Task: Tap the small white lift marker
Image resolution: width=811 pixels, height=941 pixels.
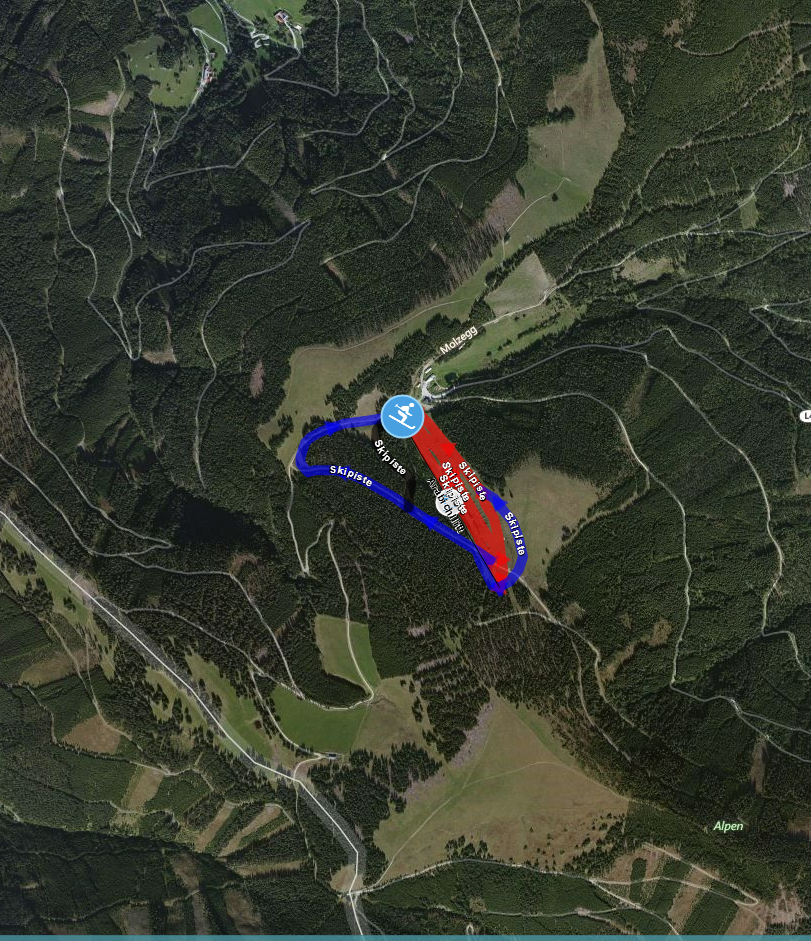Action: [x=448, y=503]
